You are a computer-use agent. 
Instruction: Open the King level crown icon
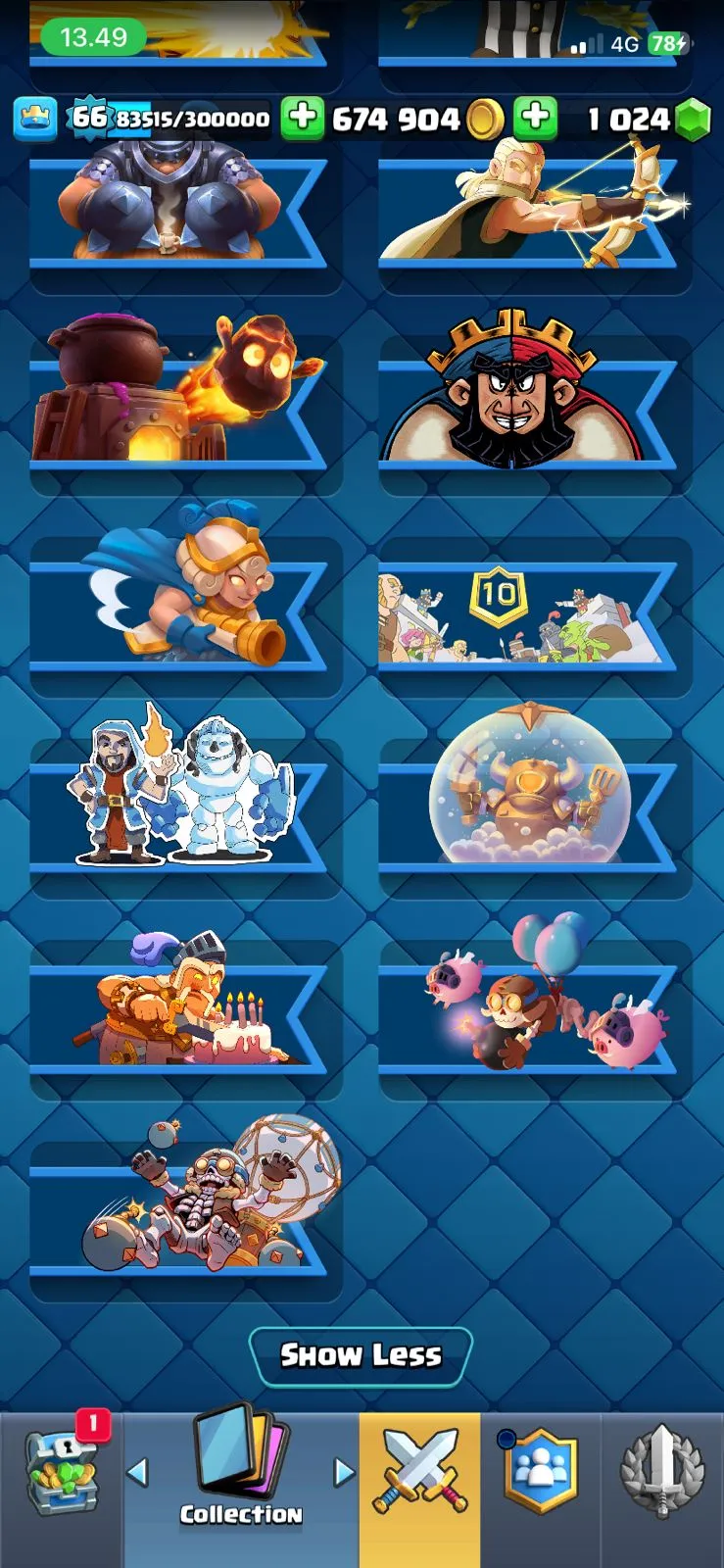coord(35,119)
